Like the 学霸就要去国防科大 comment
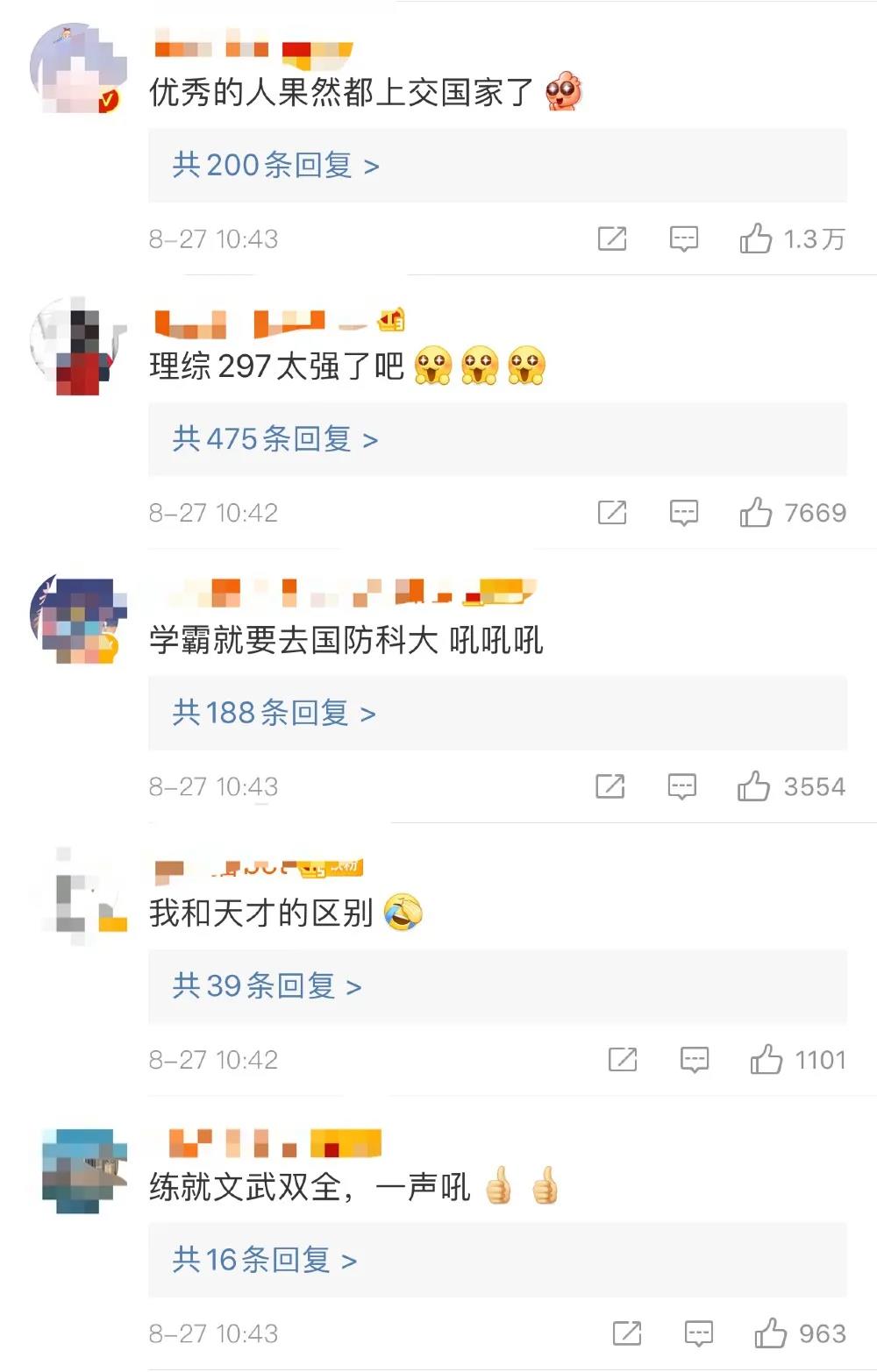The height and width of the screenshot is (1372, 877). pos(753,786)
